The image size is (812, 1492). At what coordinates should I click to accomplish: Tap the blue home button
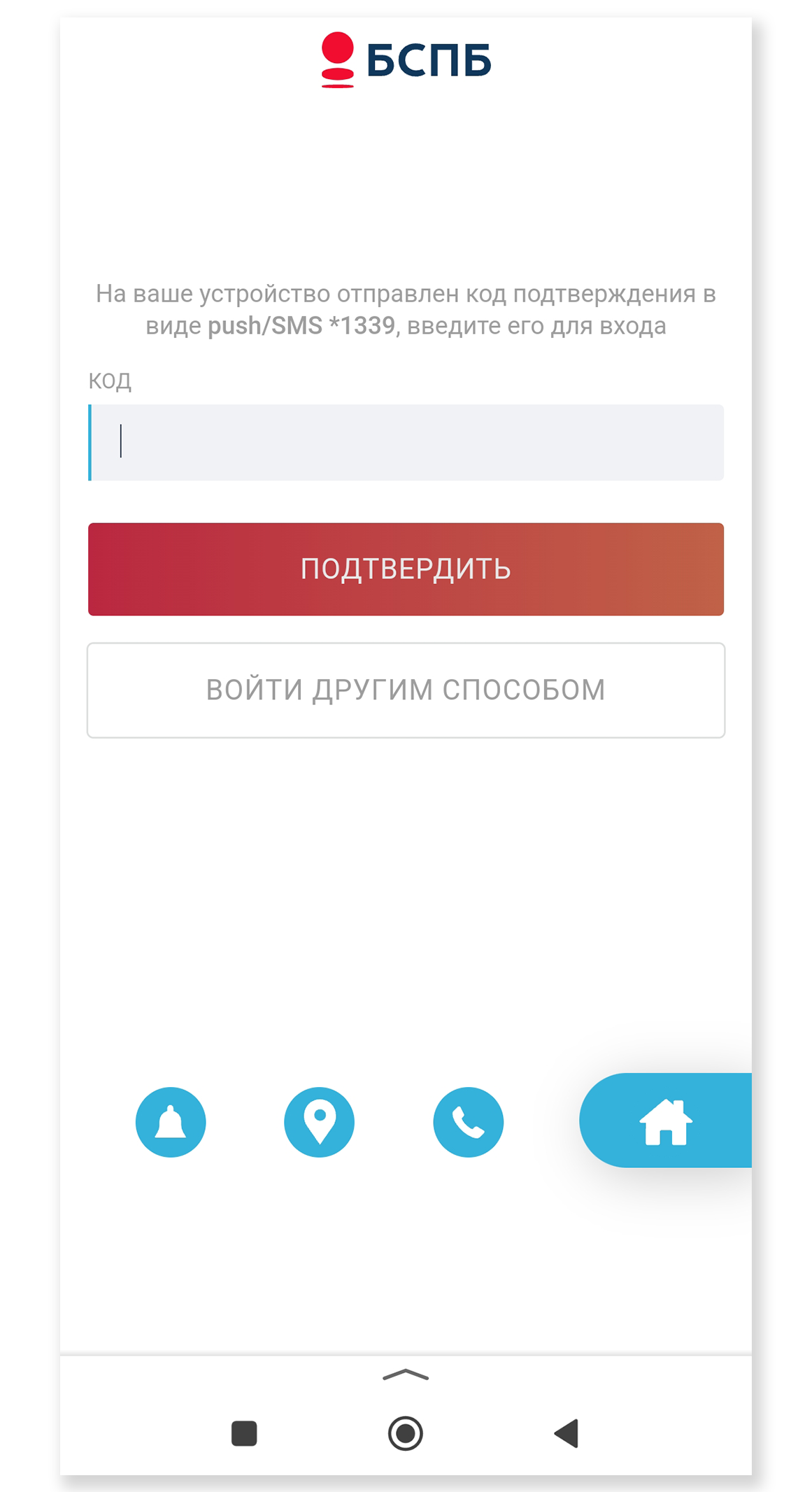click(x=666, y=1121)
